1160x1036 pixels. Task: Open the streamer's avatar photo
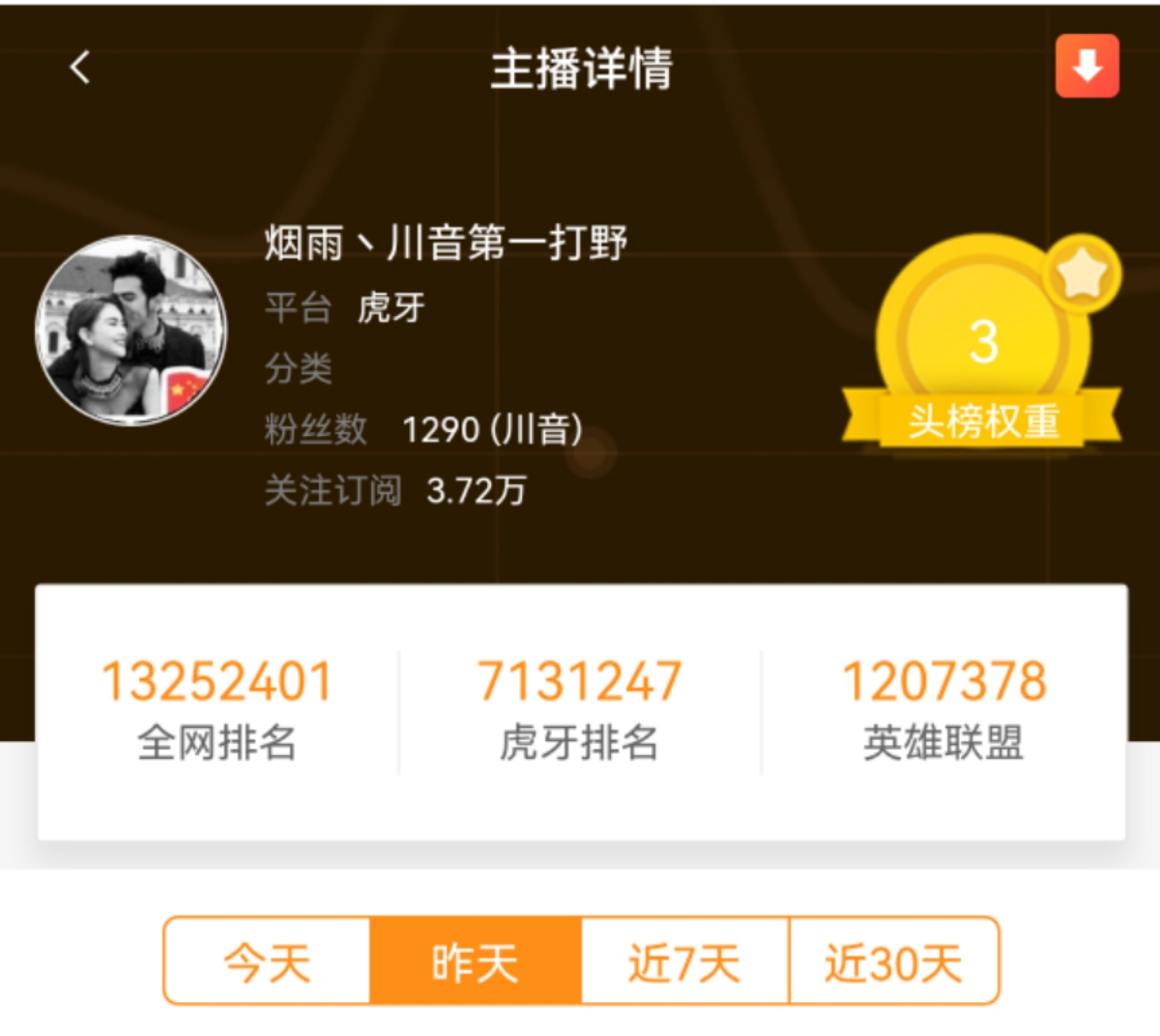point(131,330)
